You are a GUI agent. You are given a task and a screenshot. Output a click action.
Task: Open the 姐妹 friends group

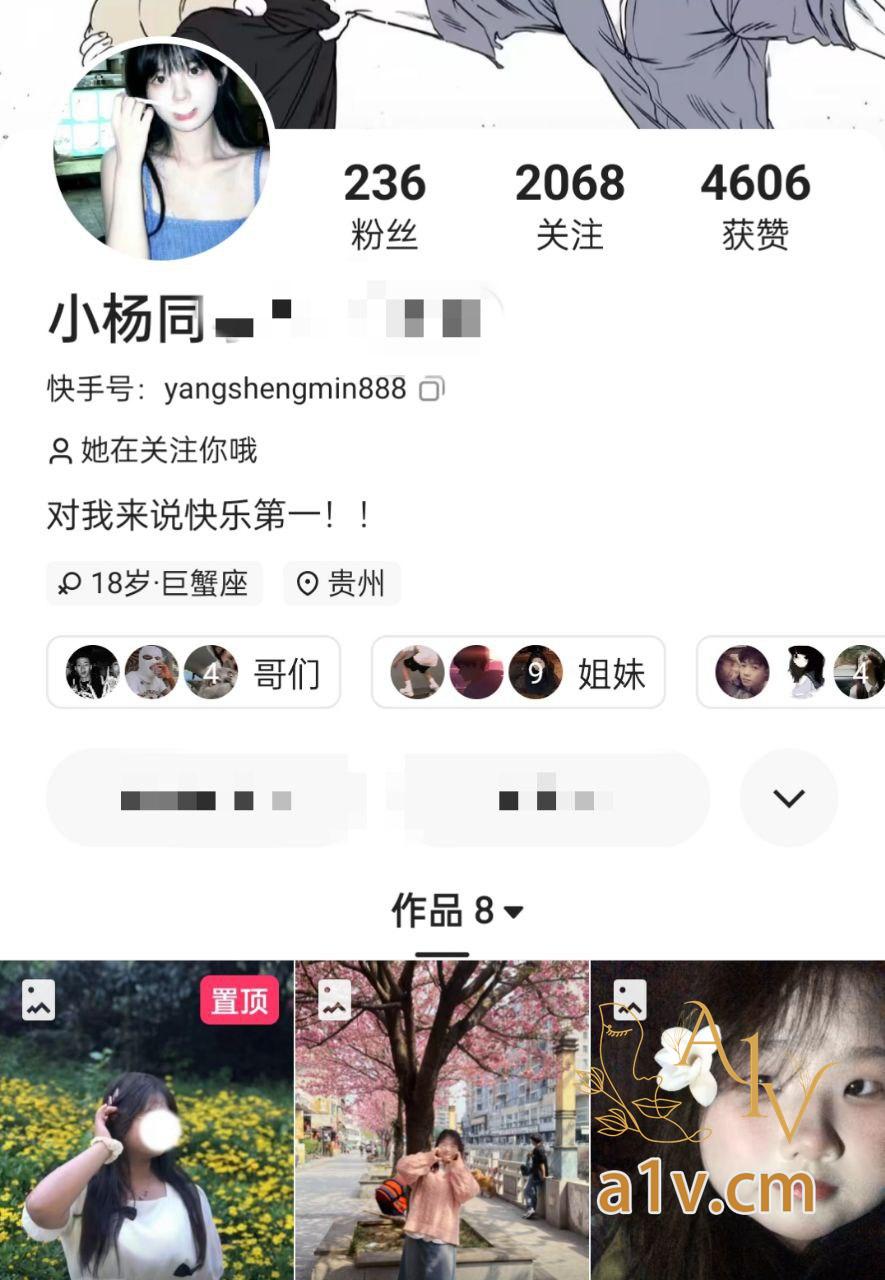pos(518,672)
